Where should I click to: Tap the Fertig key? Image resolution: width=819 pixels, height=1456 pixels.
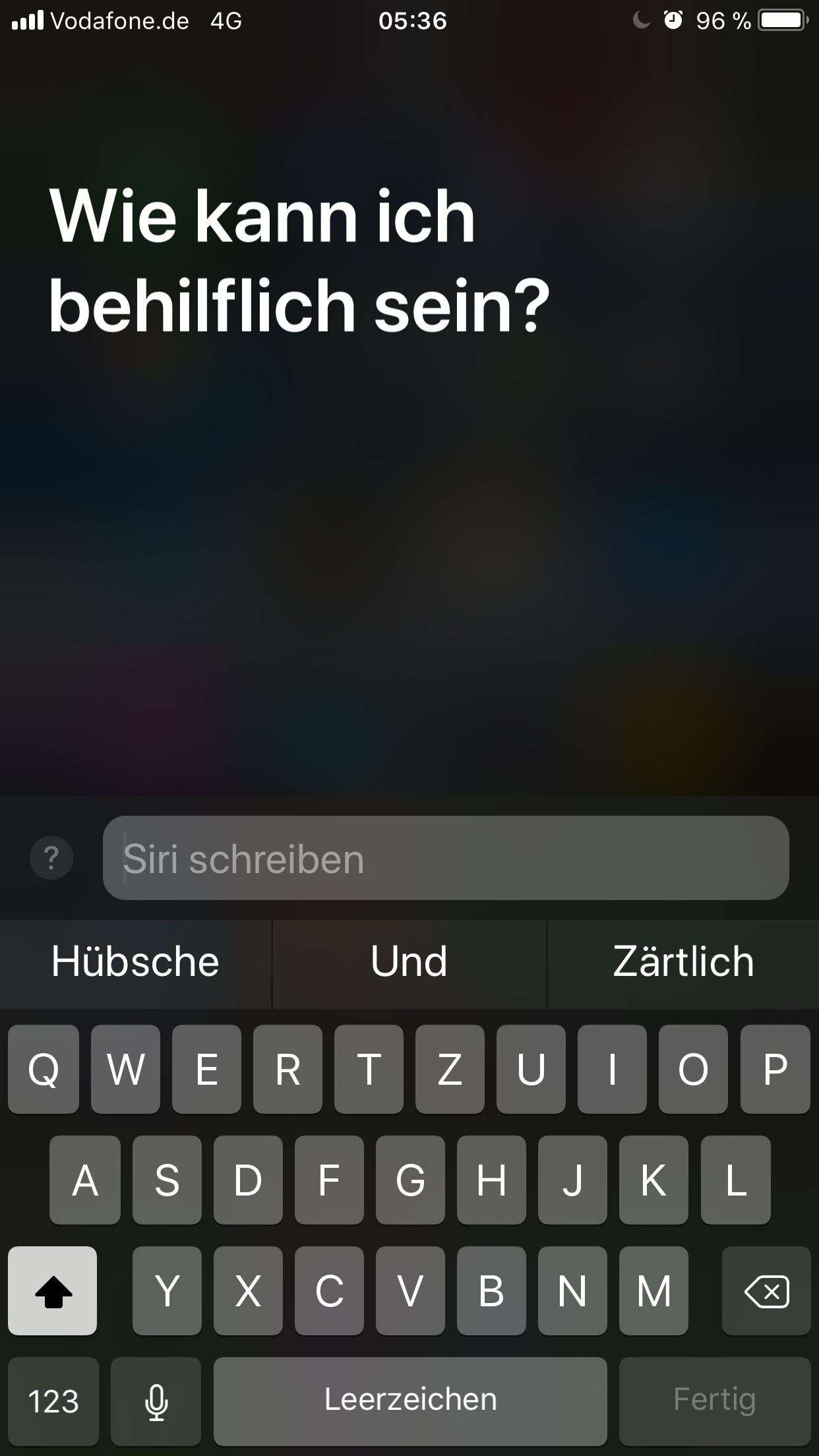pos(715,1401)
